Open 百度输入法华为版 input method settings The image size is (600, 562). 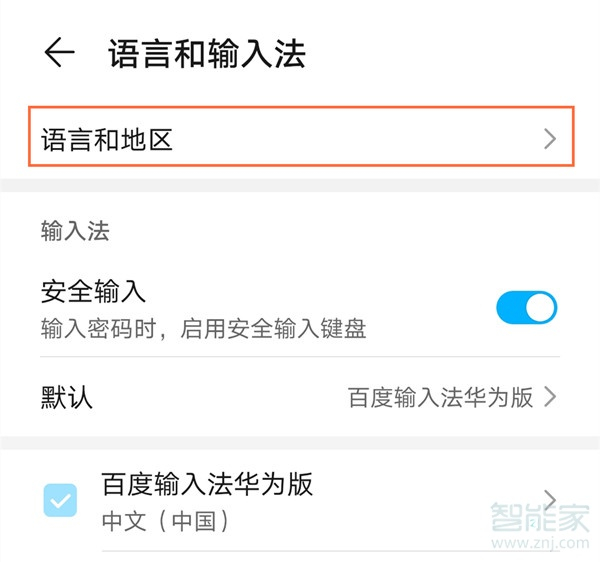(330, 501)
